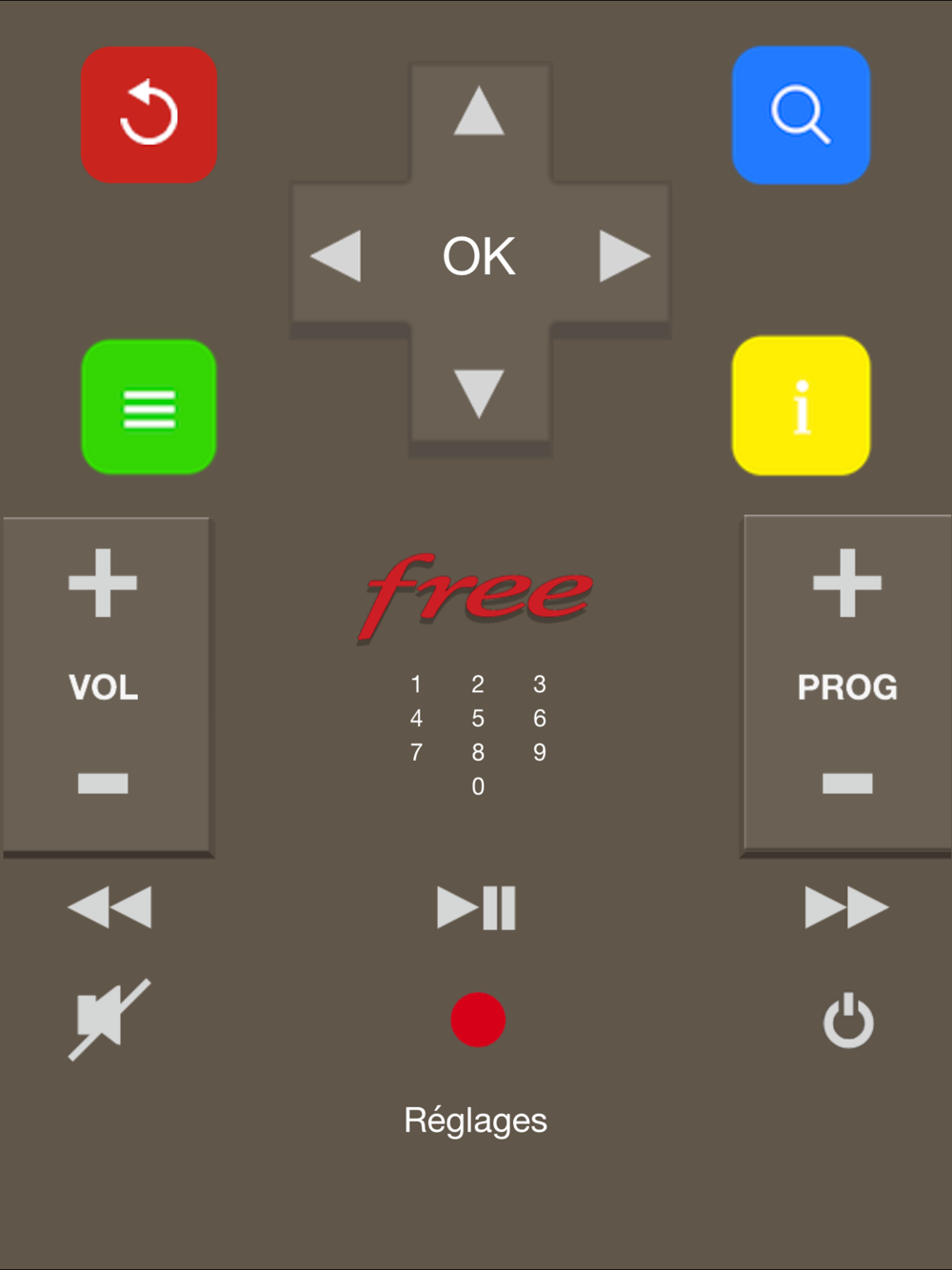952x1270 pixels.
Task: Tap the power button
Action: 848,1021
